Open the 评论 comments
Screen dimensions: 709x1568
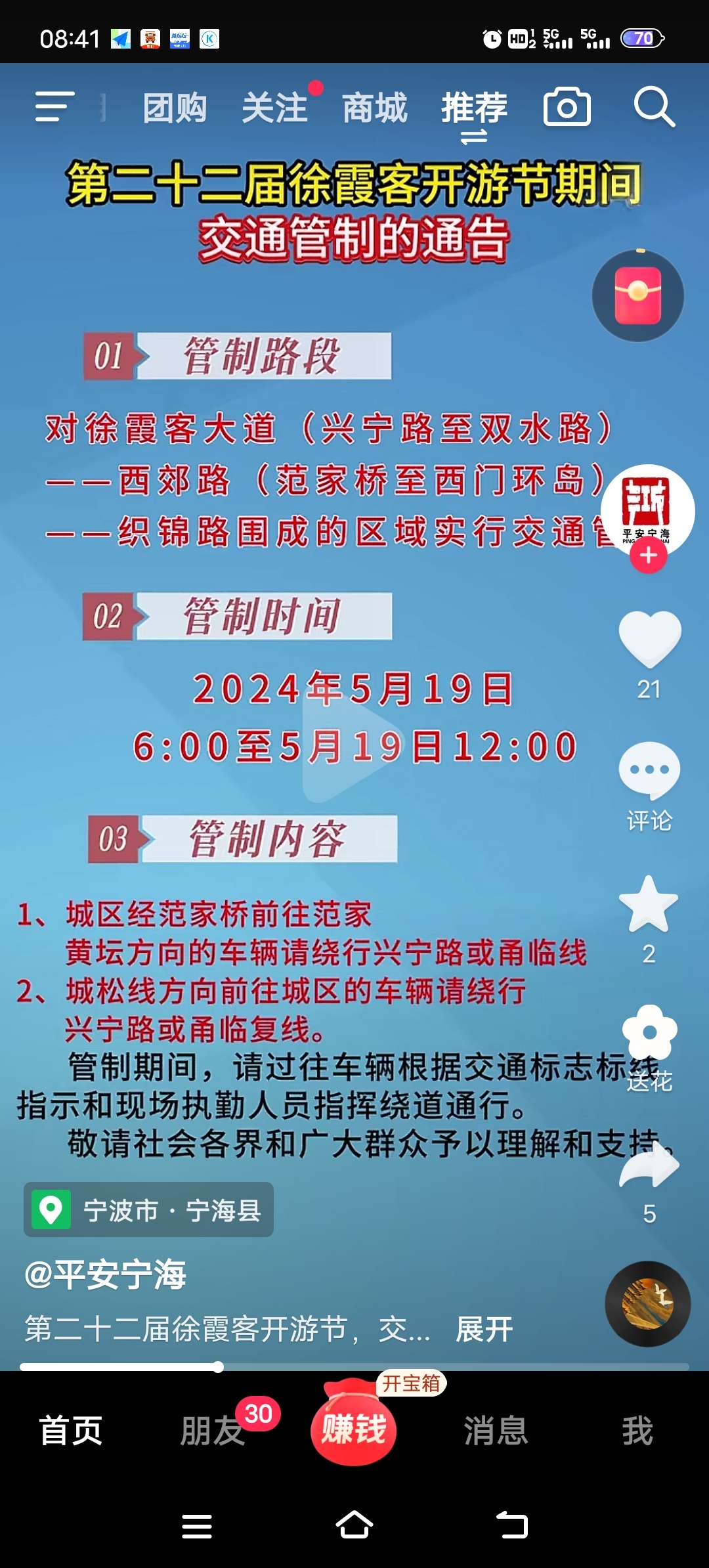click(x=649, y=772)
